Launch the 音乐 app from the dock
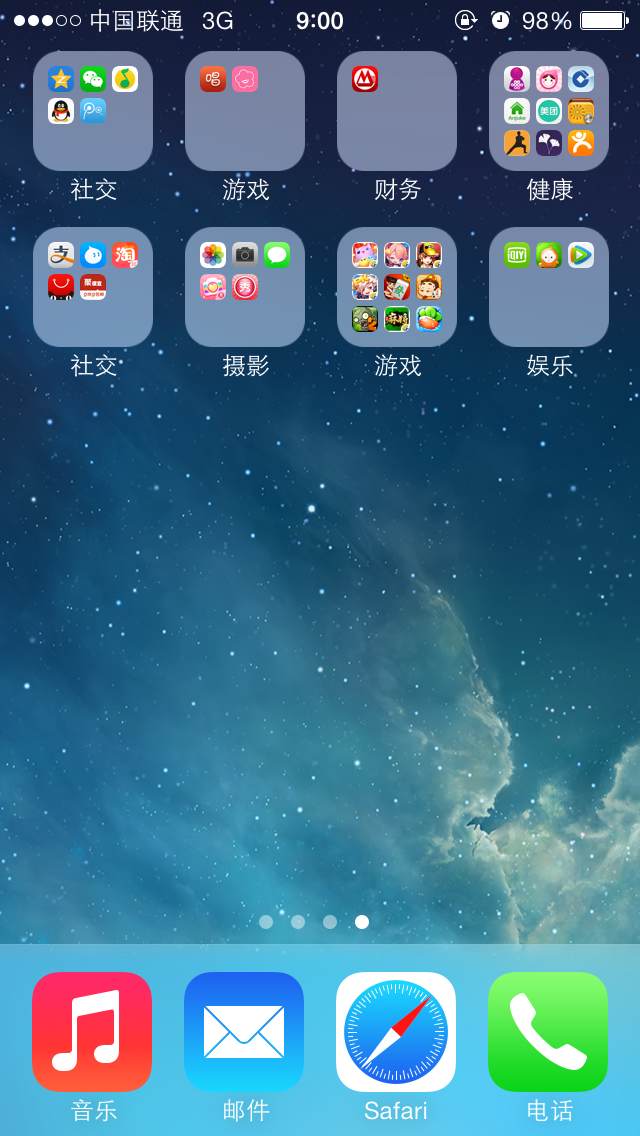Screen dimensions: 640x1136 click(x=92, y=1032)
